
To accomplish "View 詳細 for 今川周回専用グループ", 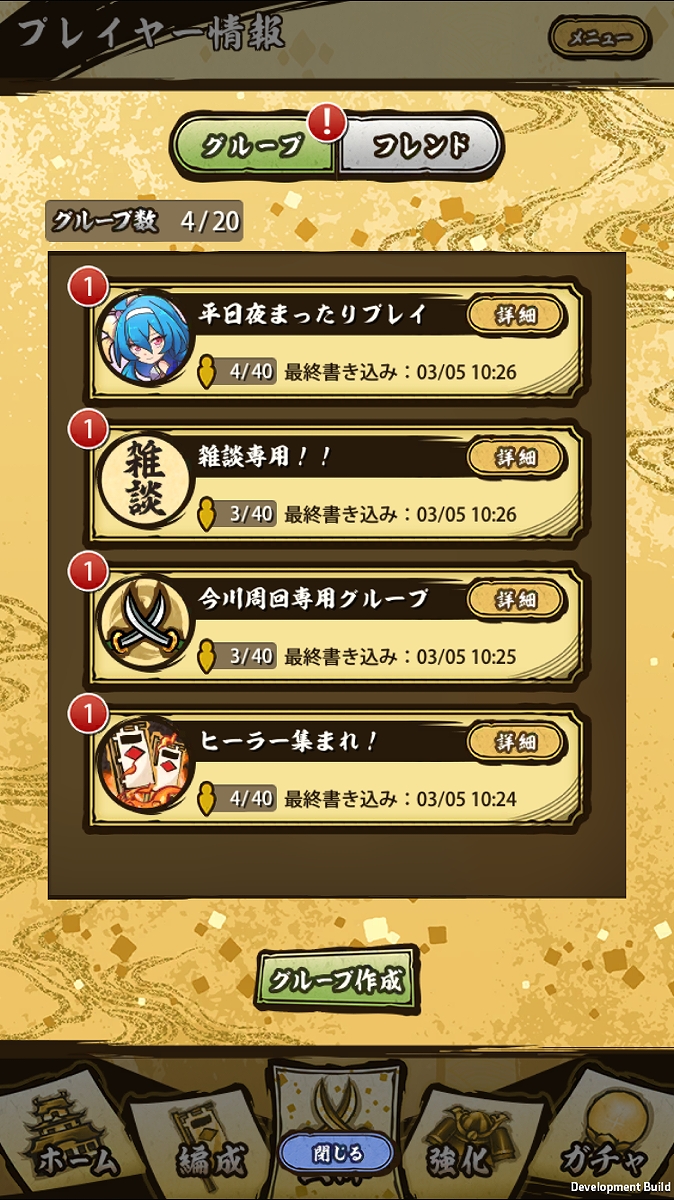I will tap(517, 599).
